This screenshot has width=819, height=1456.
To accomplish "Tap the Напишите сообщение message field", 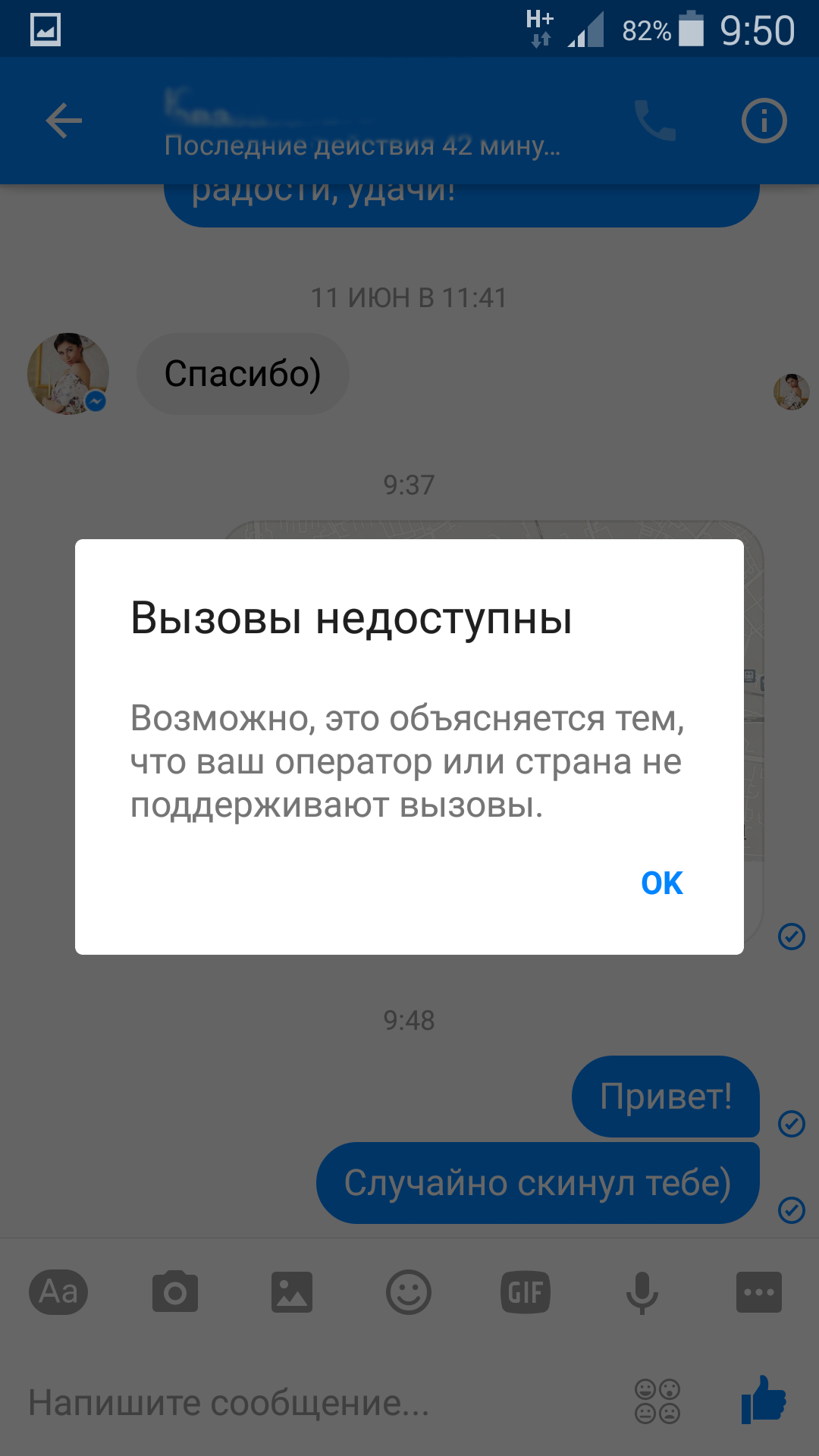I will (318, 1402).
